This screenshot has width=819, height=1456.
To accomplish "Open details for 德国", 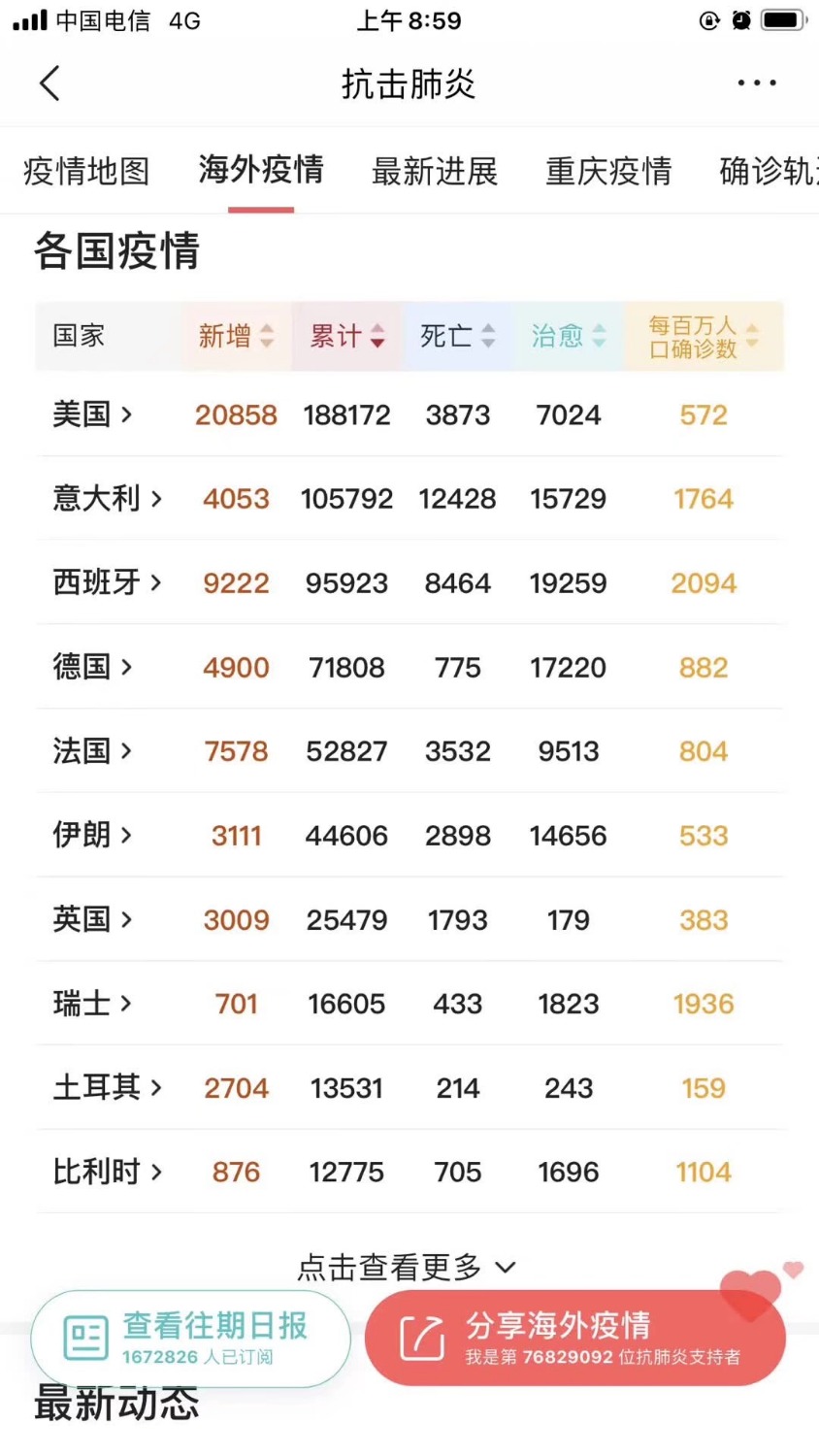I will tap(92, 667).
